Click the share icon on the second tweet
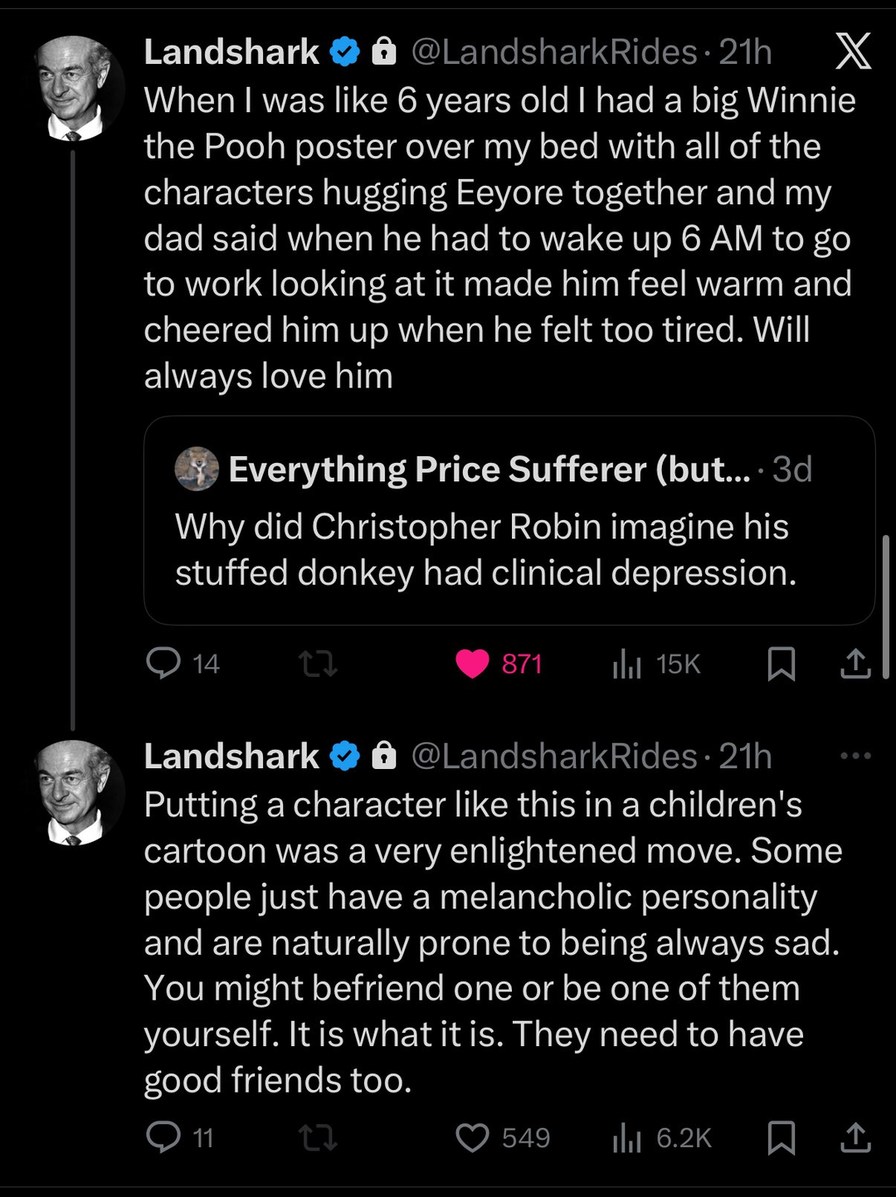The width and height of the screenshot is (896, 1197). tap(856, 1137)
